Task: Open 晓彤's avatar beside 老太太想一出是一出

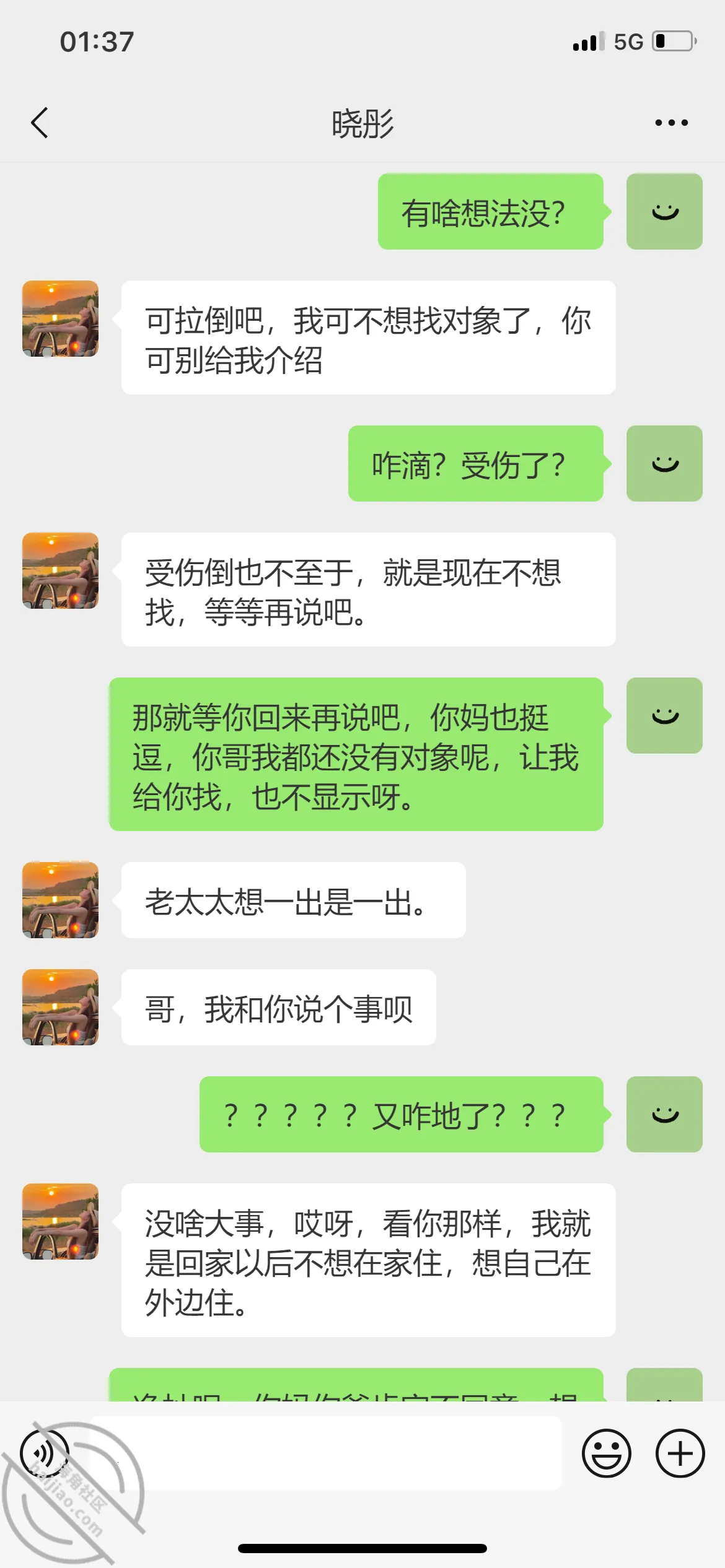Action: click(x=61, y=900)
